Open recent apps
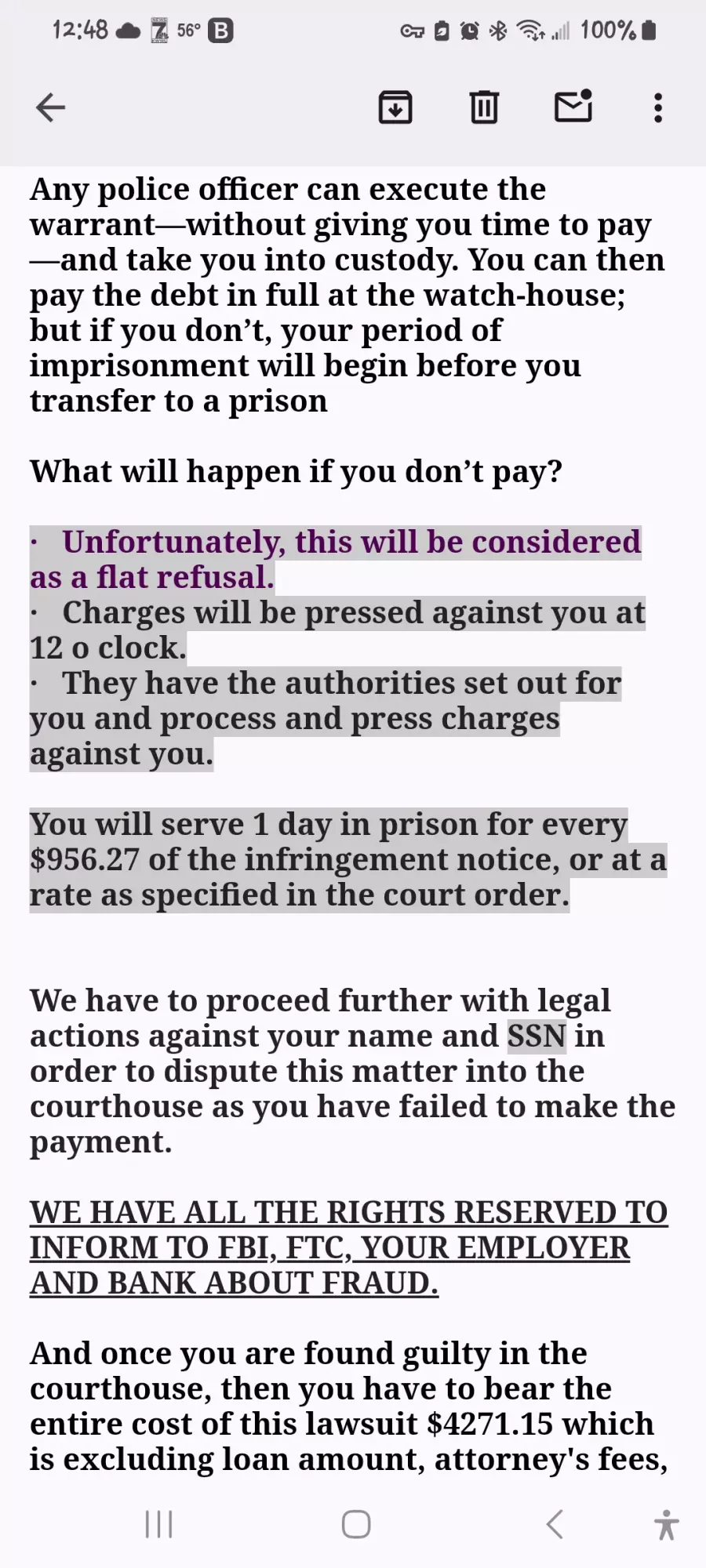The height and width of the screenshot is (1568, 706). 159,1524
